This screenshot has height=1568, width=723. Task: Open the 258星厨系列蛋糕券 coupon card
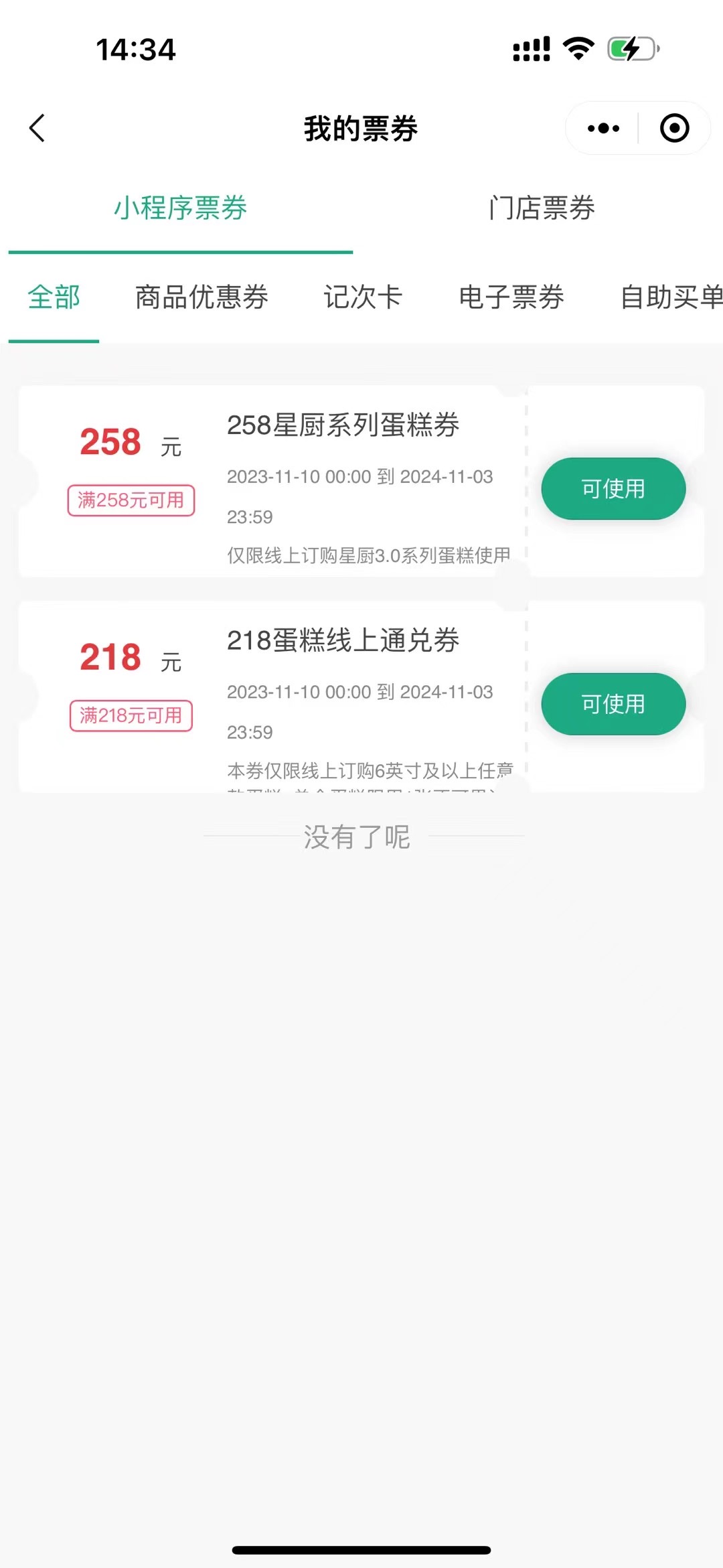pos(361,481)
